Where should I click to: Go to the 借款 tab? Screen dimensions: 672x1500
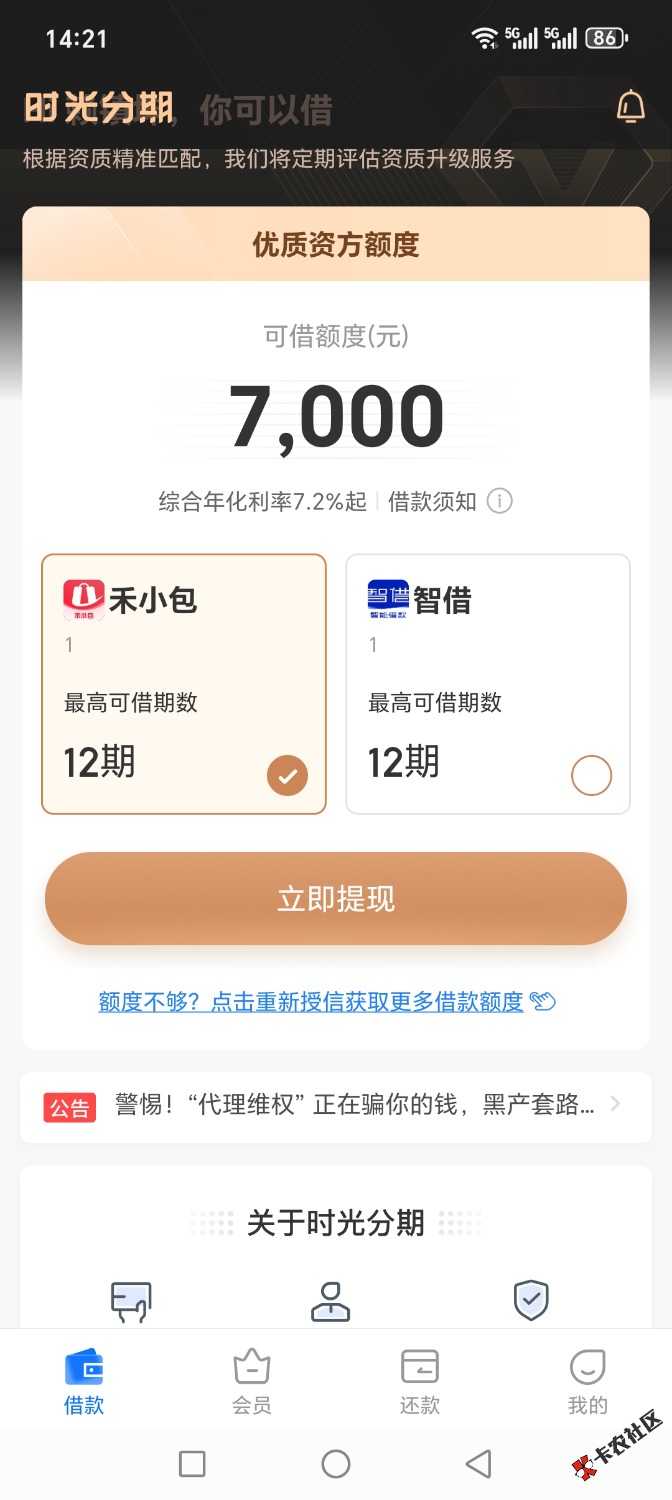[84, 1381]
